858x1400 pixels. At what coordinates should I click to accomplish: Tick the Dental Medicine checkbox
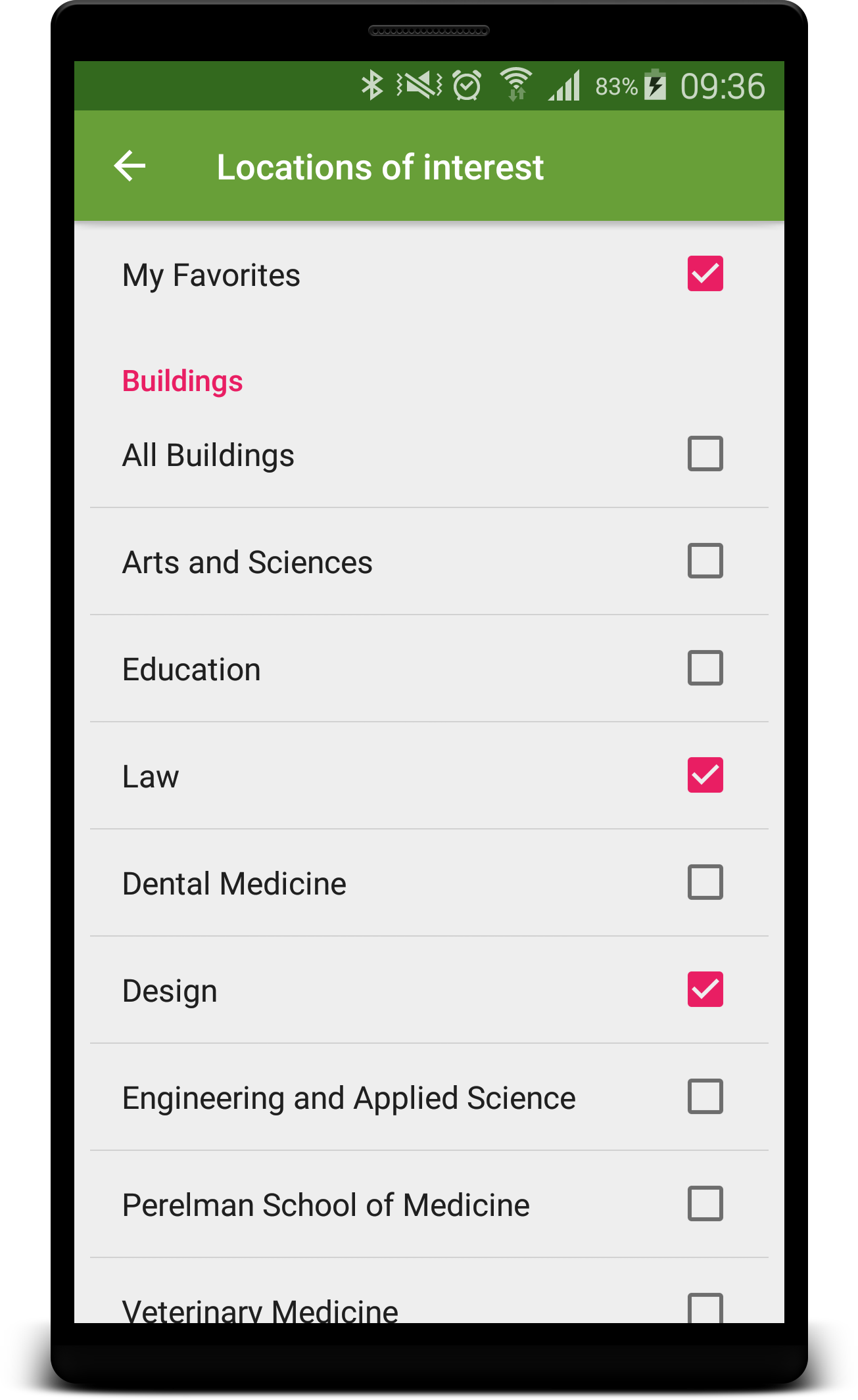pos(705,882)
